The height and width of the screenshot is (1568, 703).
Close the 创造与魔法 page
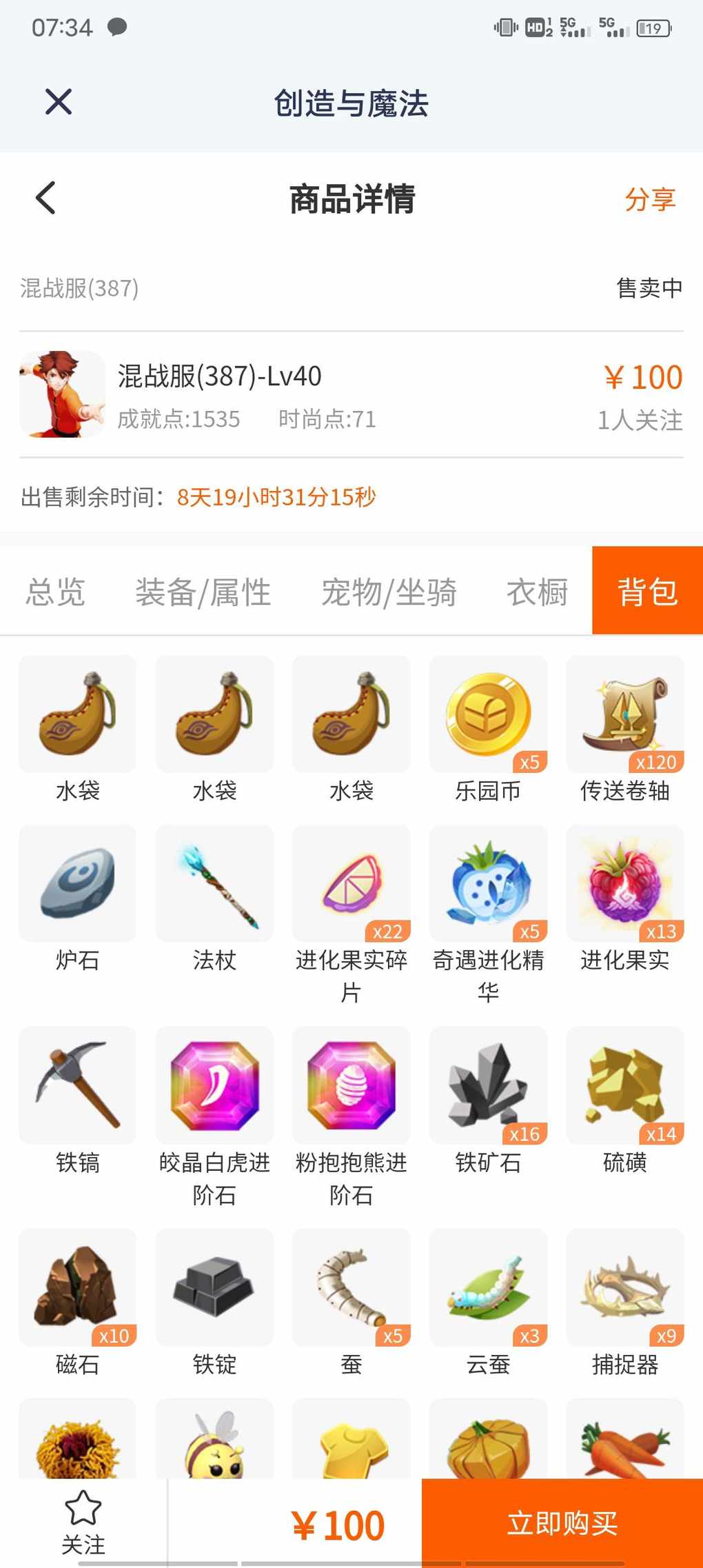[x=59, y=102]
